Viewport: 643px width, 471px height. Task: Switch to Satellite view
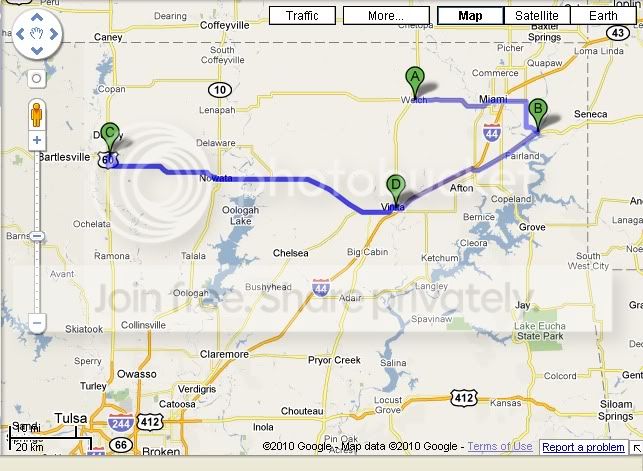537,16
